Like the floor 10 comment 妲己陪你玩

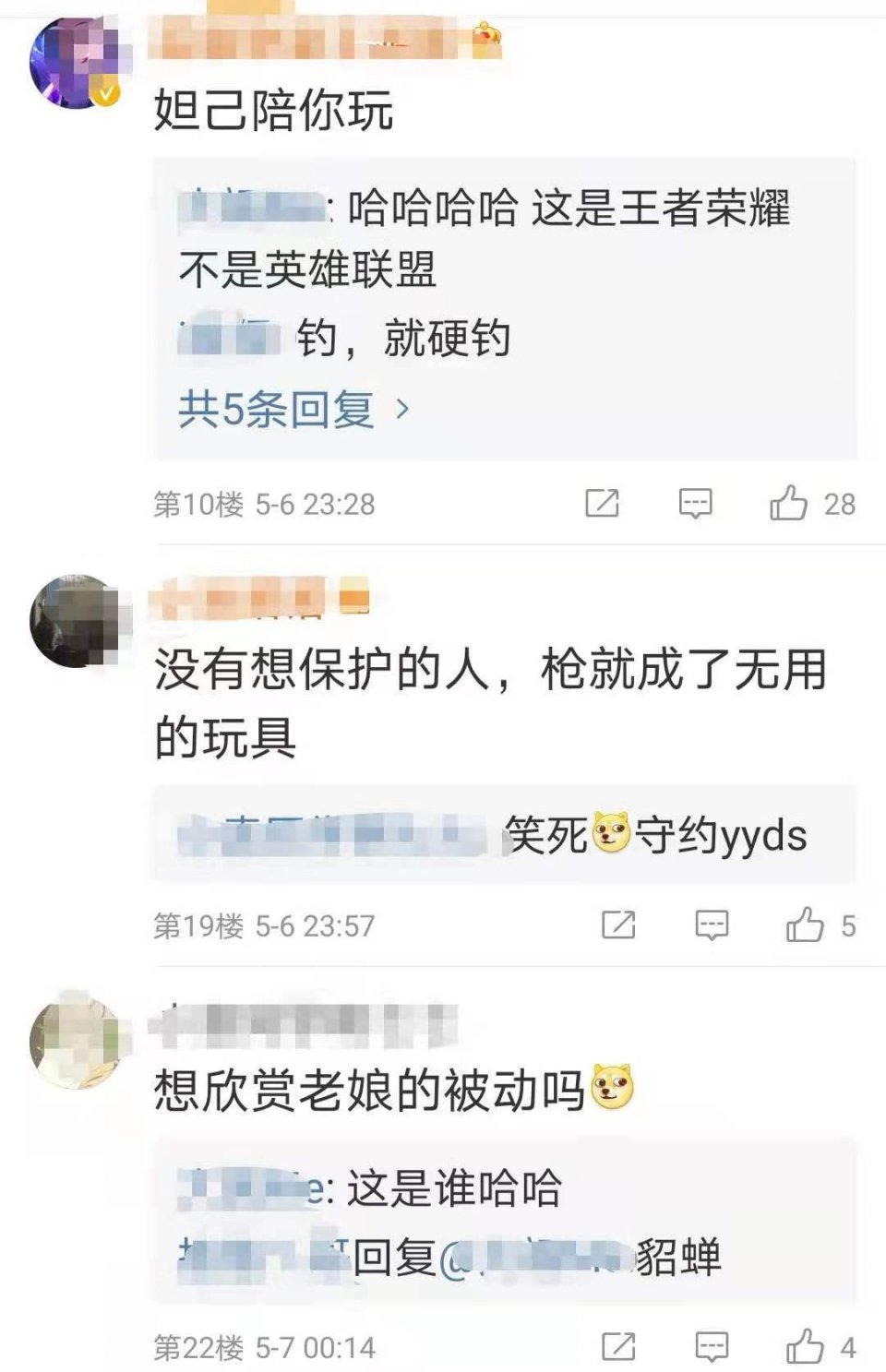[789, 504]
